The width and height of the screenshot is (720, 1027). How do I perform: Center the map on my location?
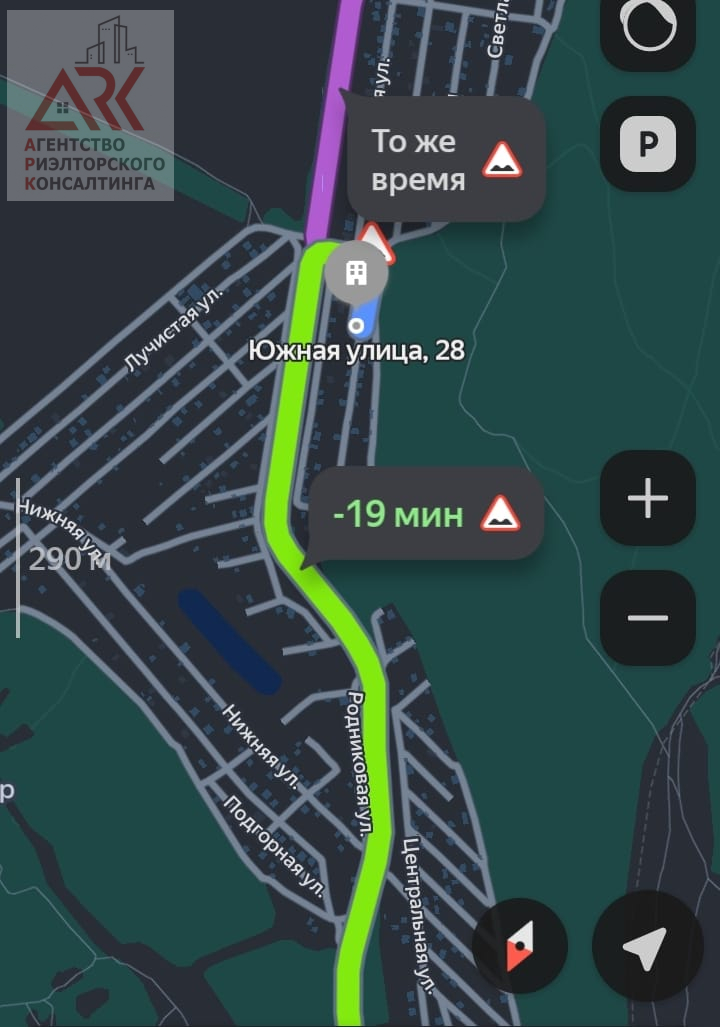pos(647,945)
